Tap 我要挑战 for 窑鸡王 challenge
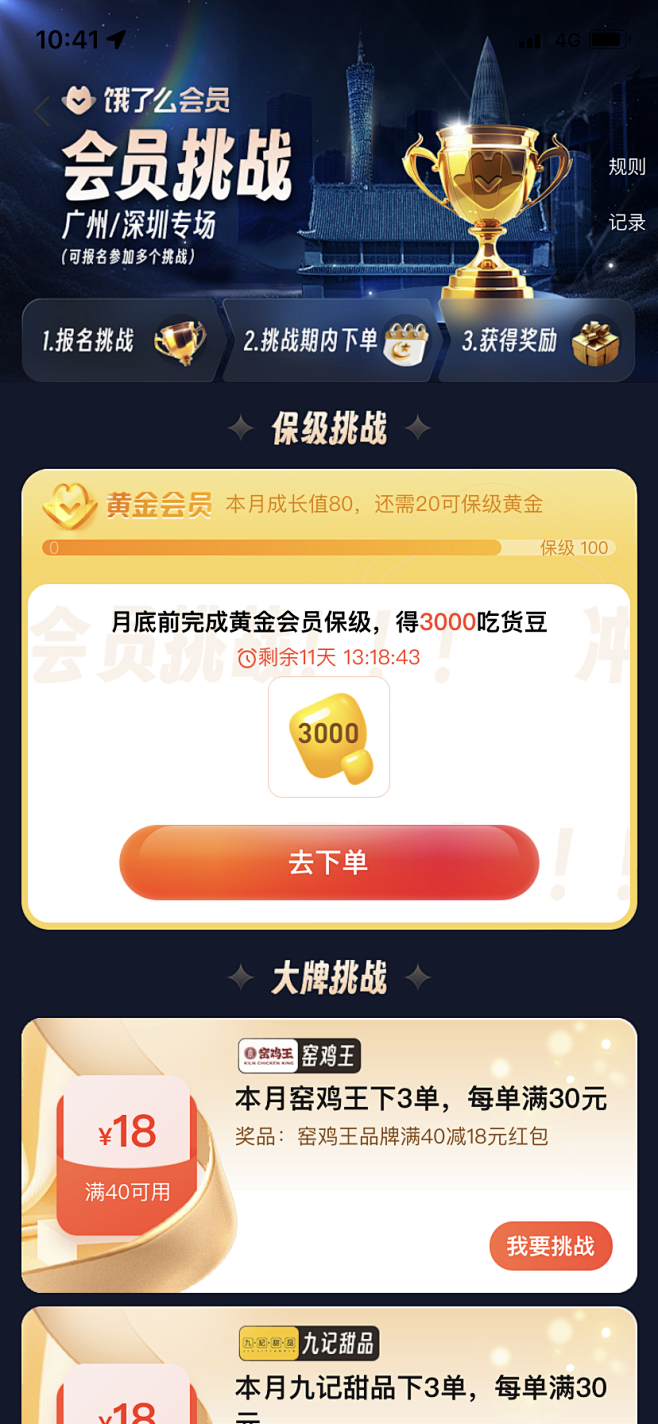 [x=550, y=1246]
